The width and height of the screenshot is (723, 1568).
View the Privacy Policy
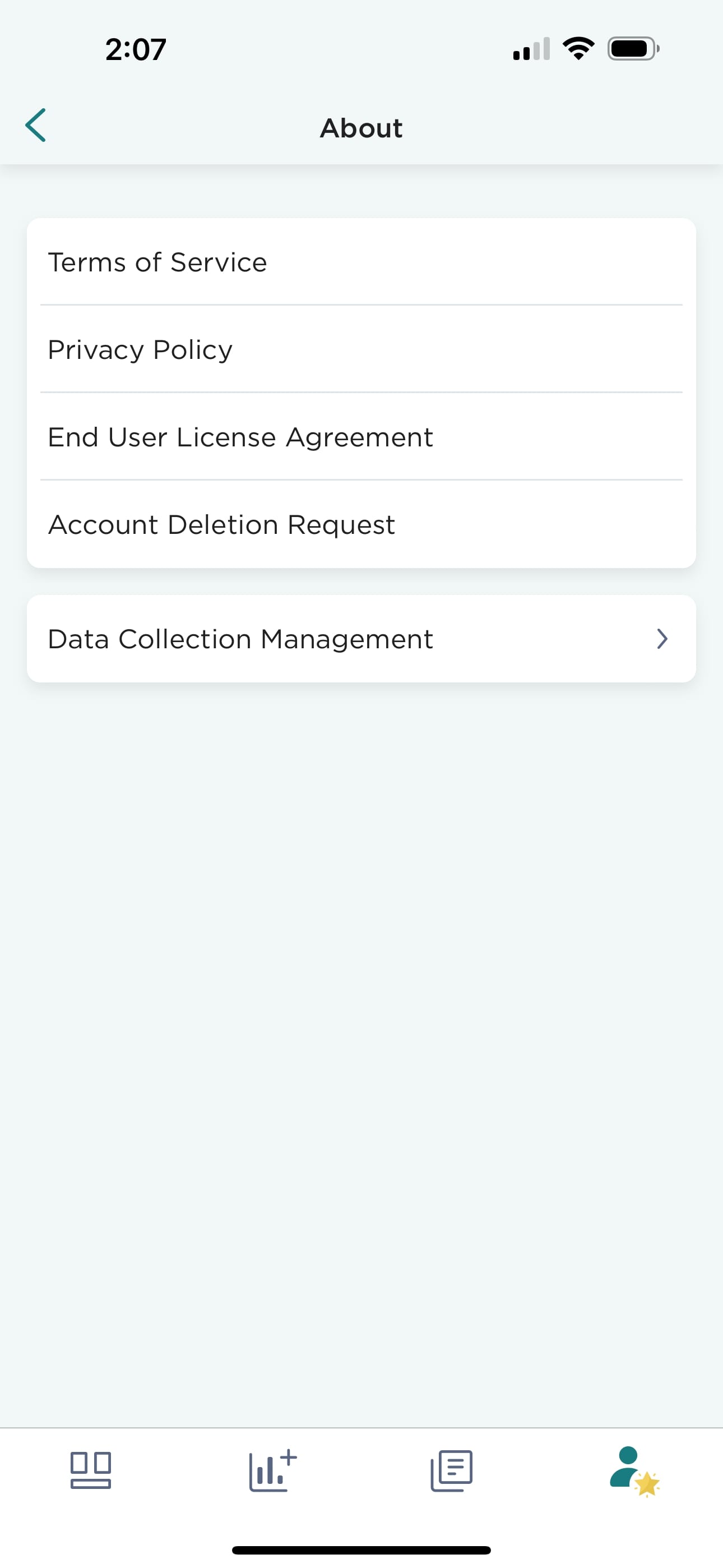(361, 349)
